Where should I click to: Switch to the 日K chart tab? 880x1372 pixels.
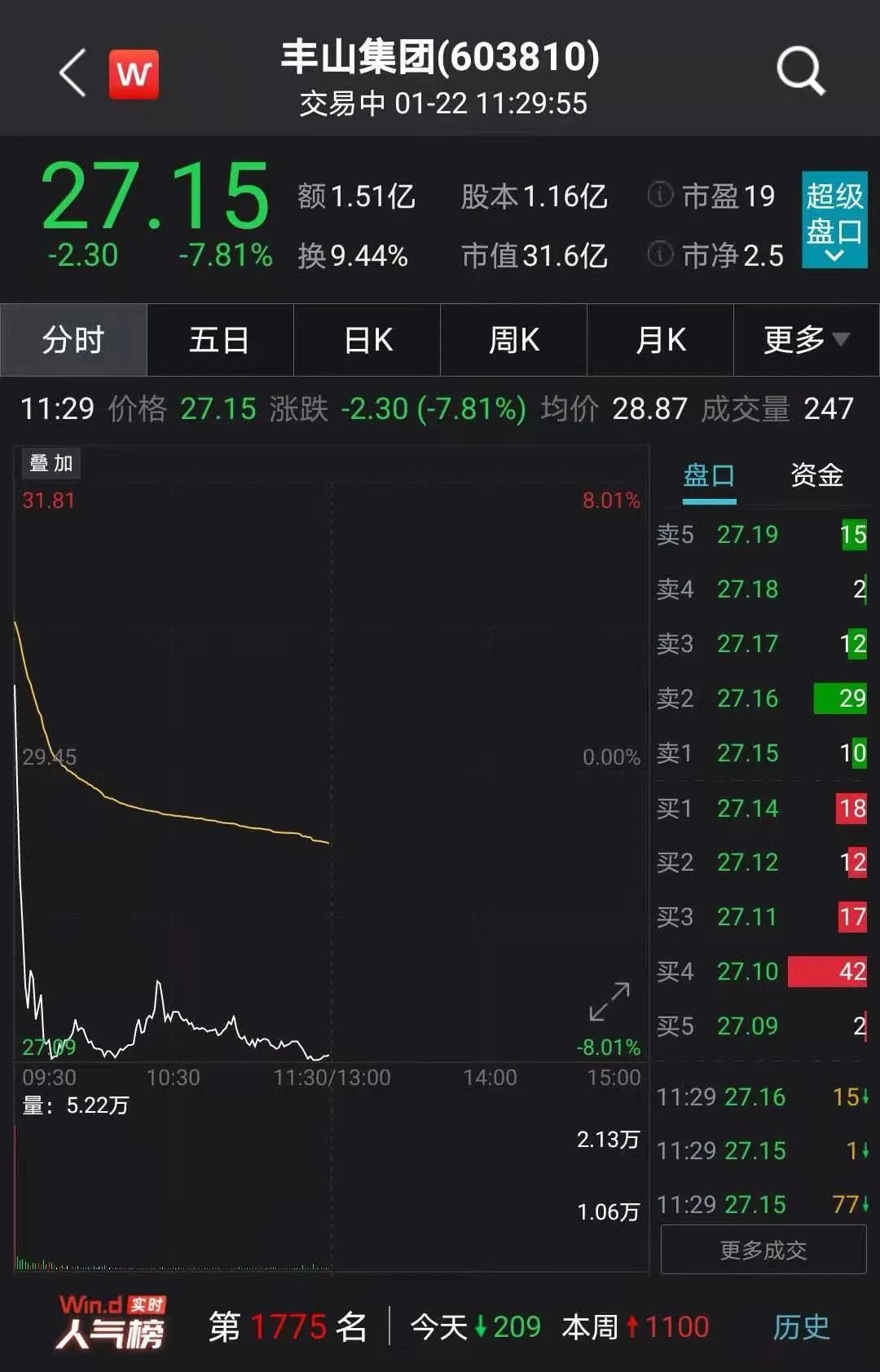[x=367, y=340]
